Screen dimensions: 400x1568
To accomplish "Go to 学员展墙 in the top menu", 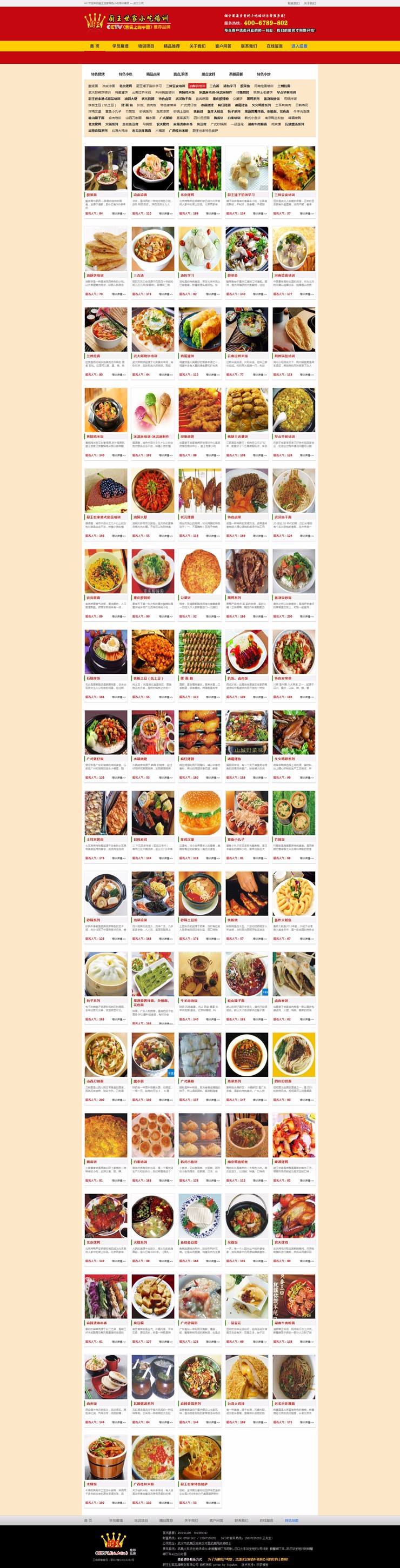I will point(120,46).
